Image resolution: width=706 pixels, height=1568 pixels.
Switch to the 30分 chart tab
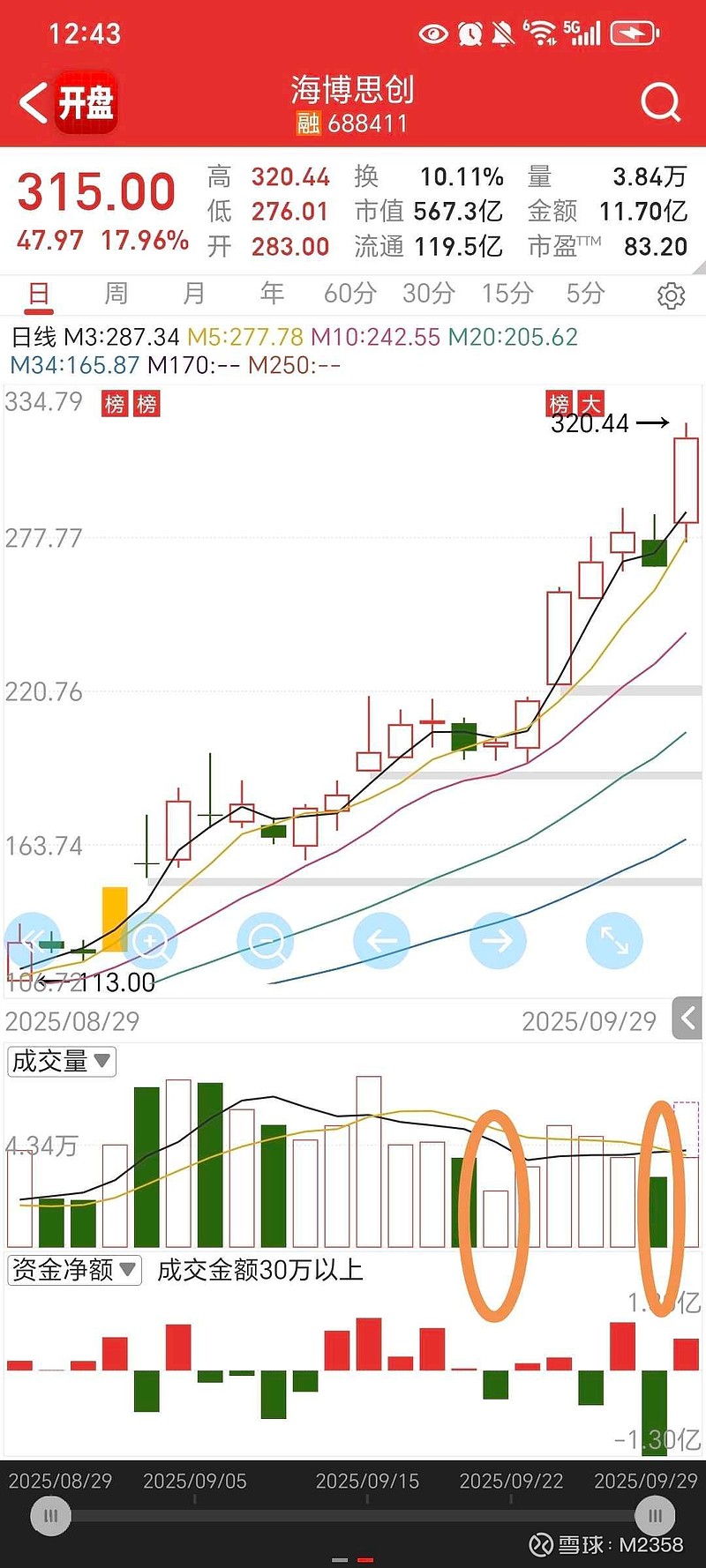[x=429, y=293]
